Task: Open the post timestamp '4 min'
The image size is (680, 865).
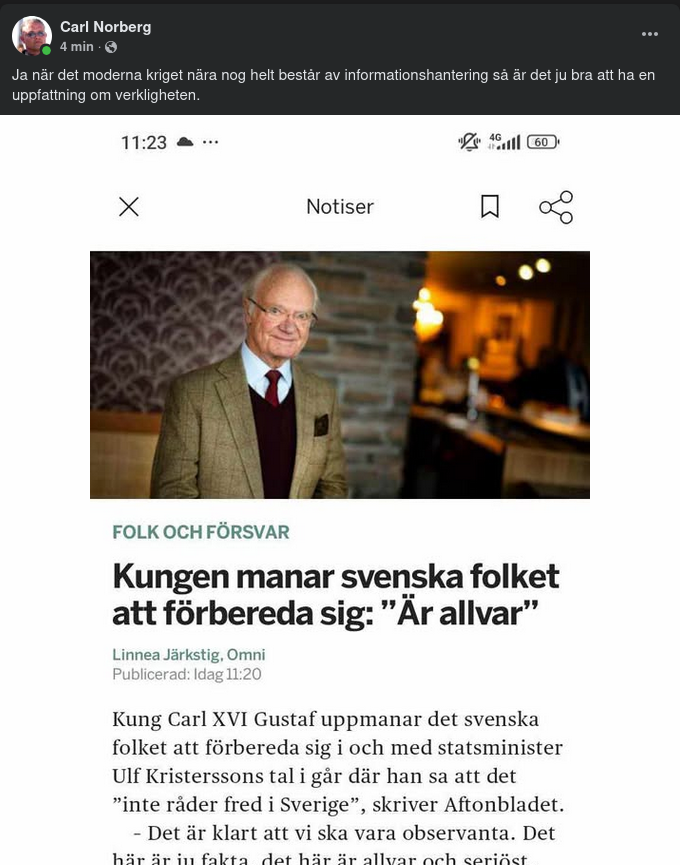Action: [77, 47]
